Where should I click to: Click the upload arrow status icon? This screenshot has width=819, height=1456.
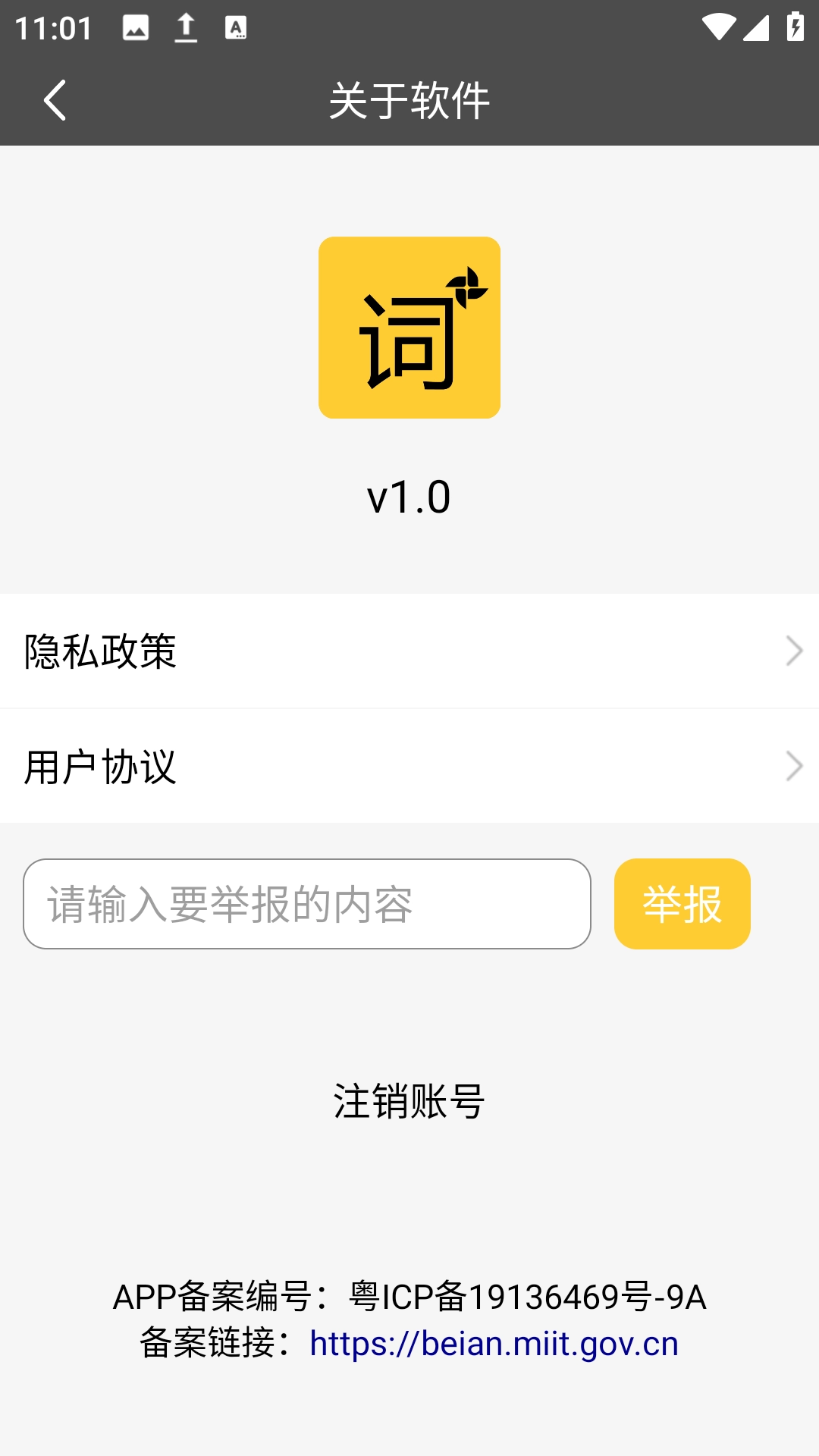point(184,27)
